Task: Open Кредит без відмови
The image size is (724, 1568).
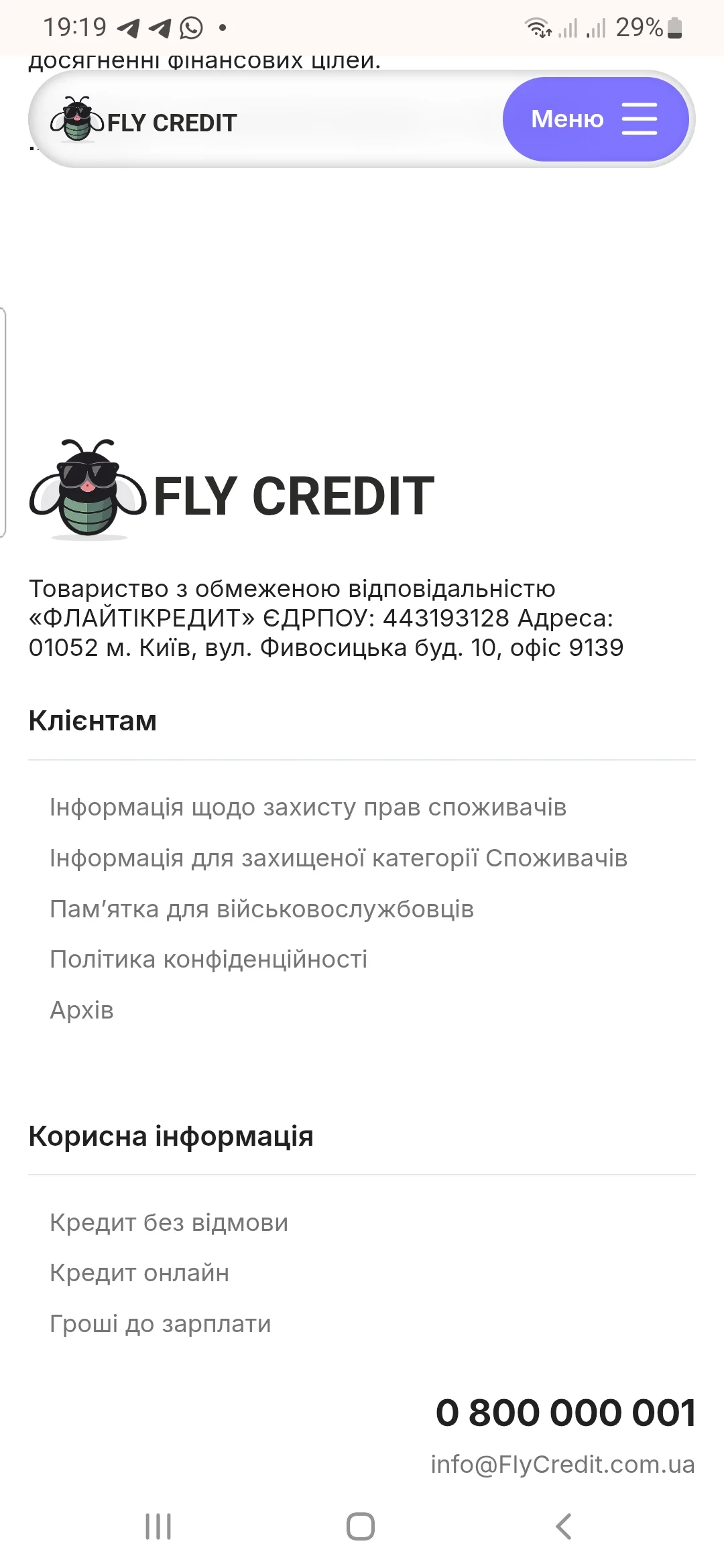Action: click(x=169, y=1223)
